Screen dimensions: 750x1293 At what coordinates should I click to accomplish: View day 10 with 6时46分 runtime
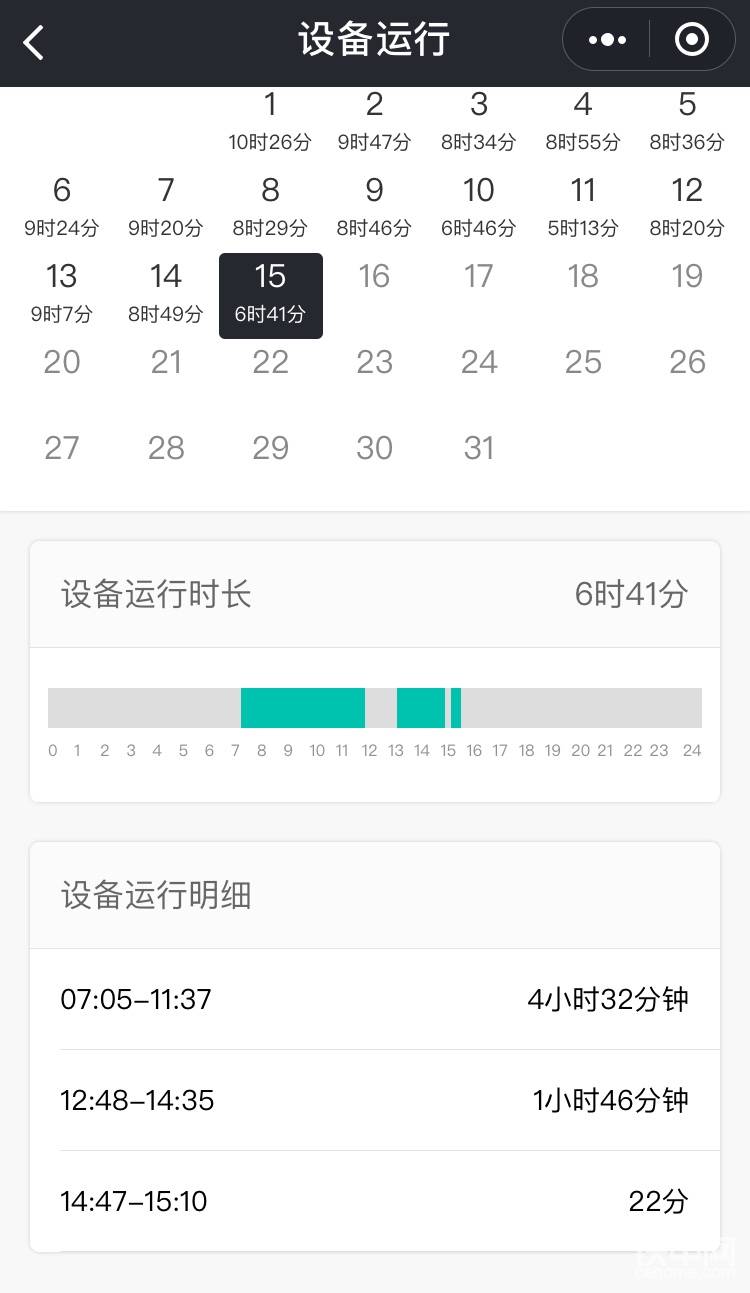click(x=479, y=209)
